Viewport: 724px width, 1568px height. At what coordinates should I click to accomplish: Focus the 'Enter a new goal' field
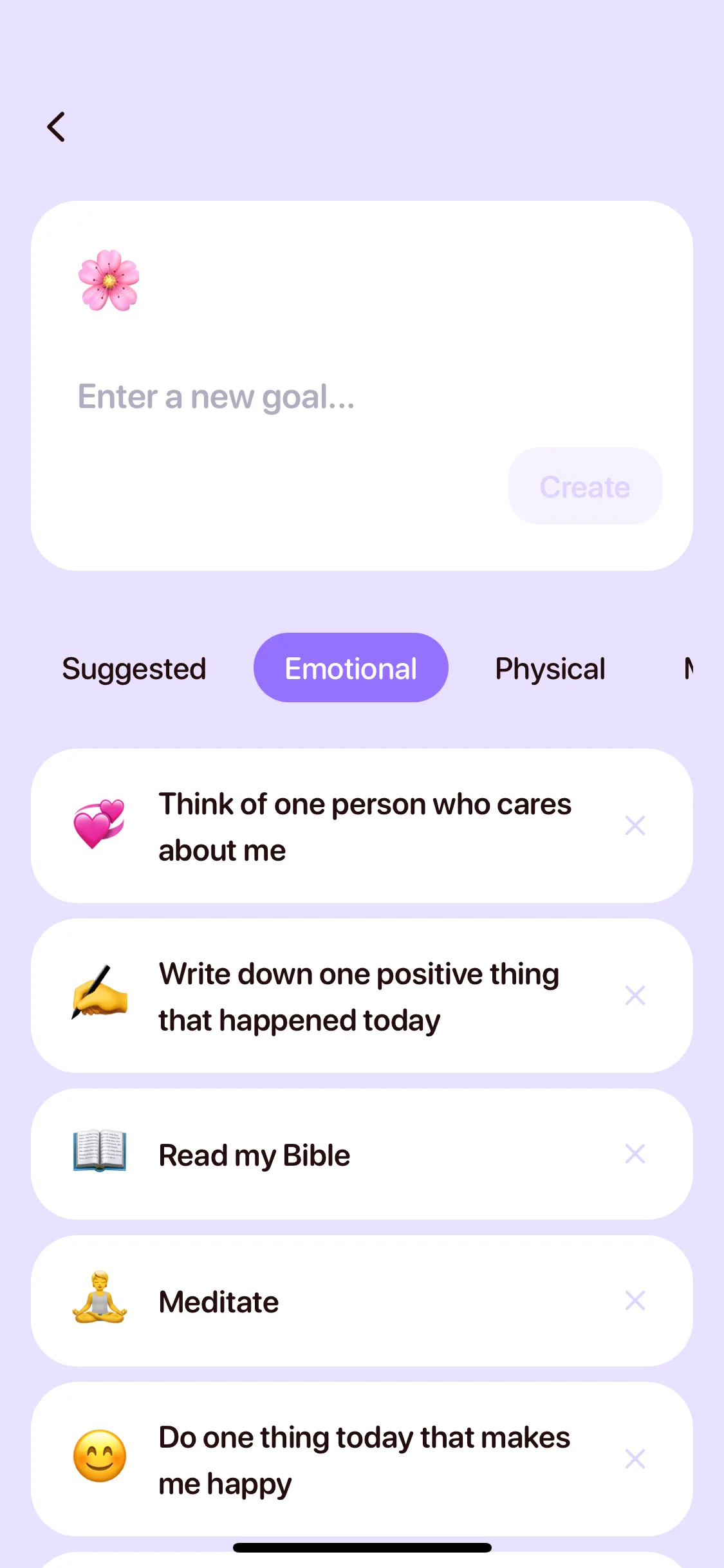(x=322, y=397)
